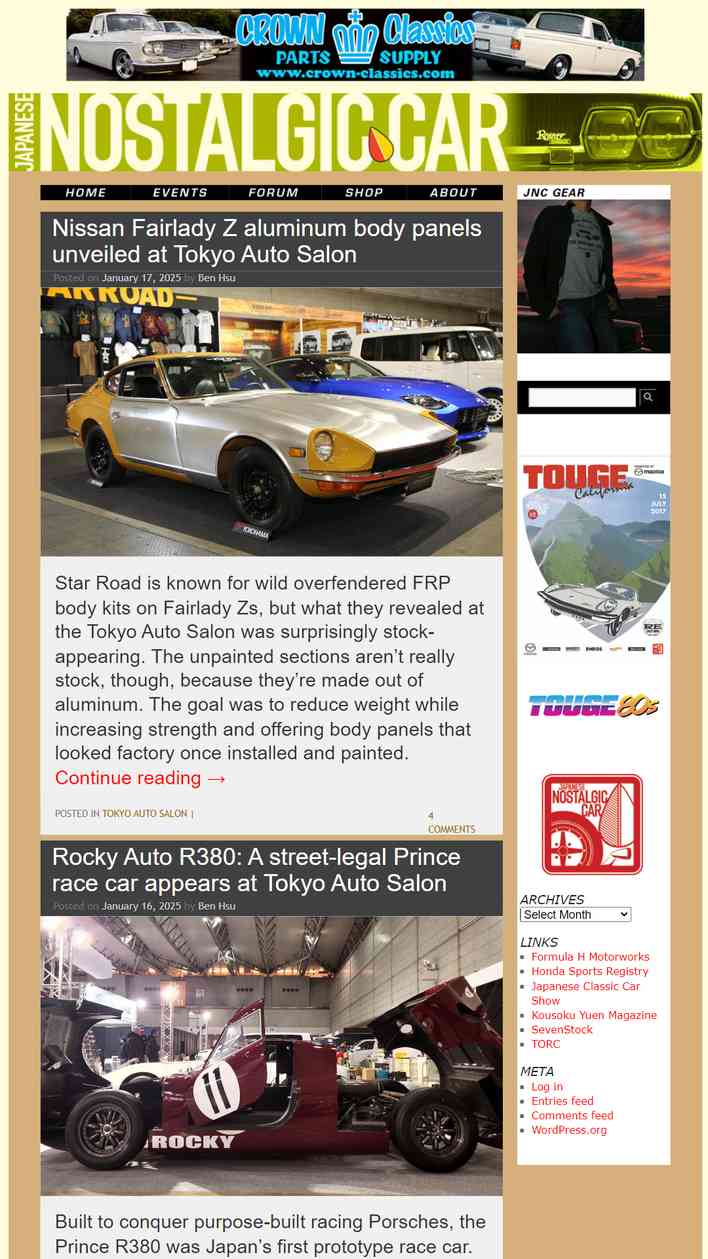This screenshot has width=708, height=1259.
Task: Tap the Log in link
Action: pos(547,1086)
